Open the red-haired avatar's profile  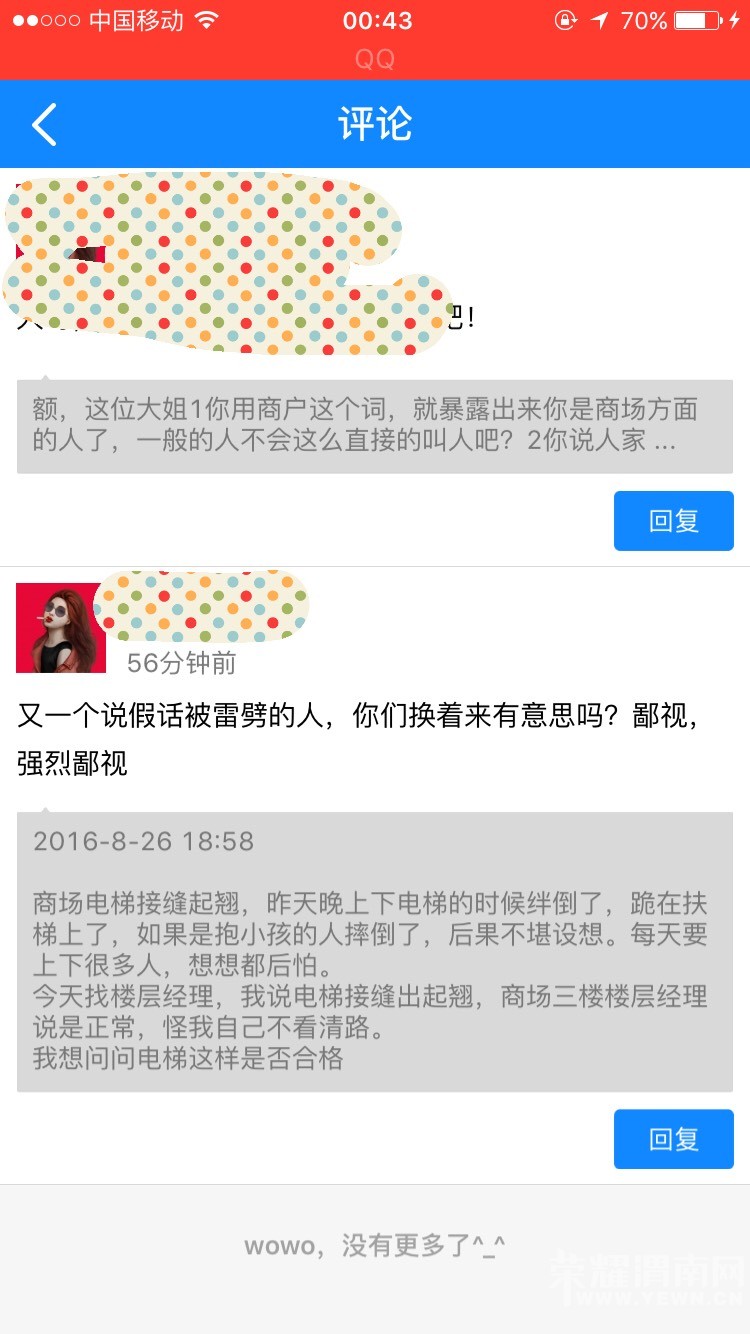[61, 628]
